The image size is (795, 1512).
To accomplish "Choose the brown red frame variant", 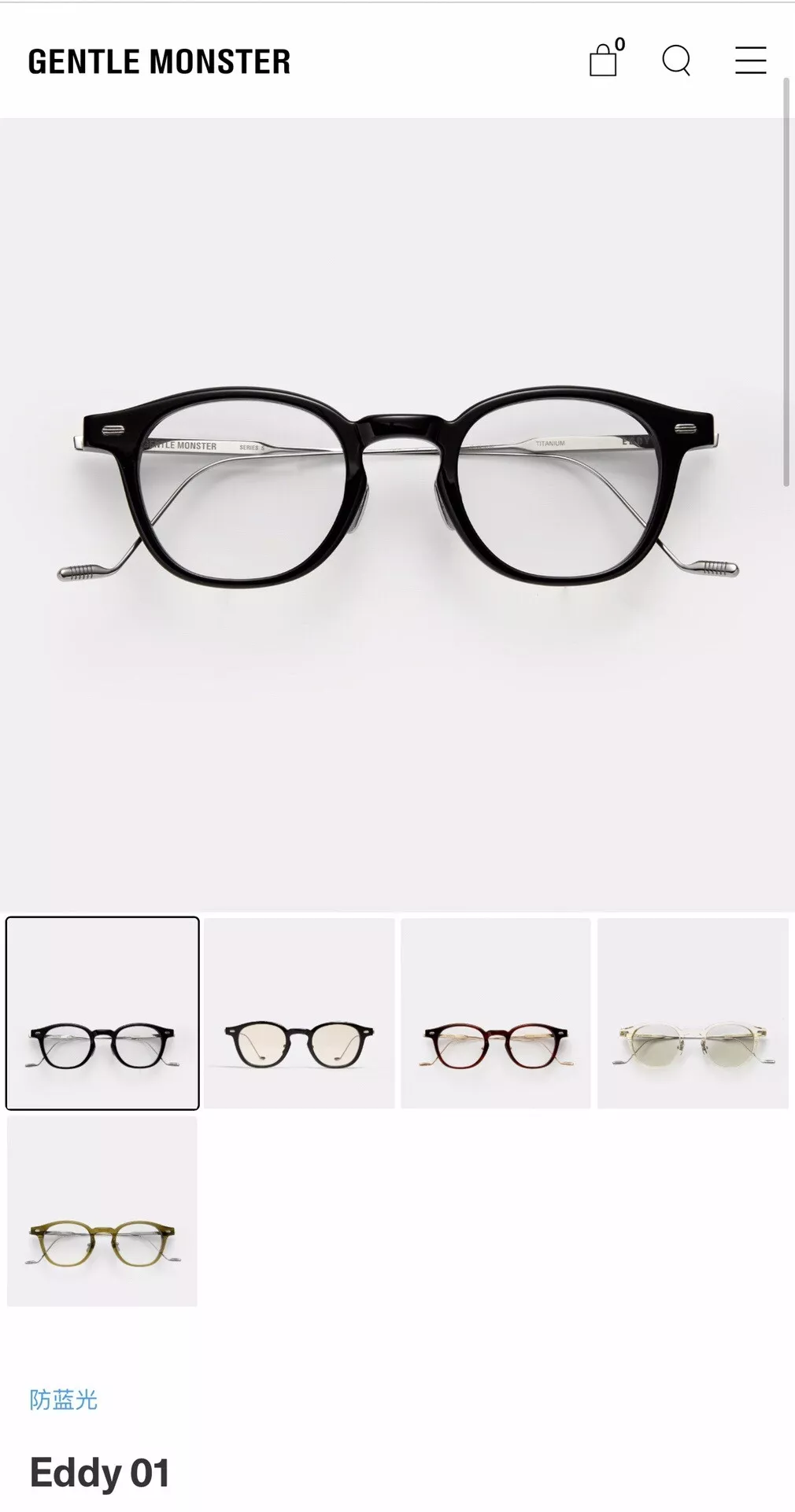I will click(496, 1013).
